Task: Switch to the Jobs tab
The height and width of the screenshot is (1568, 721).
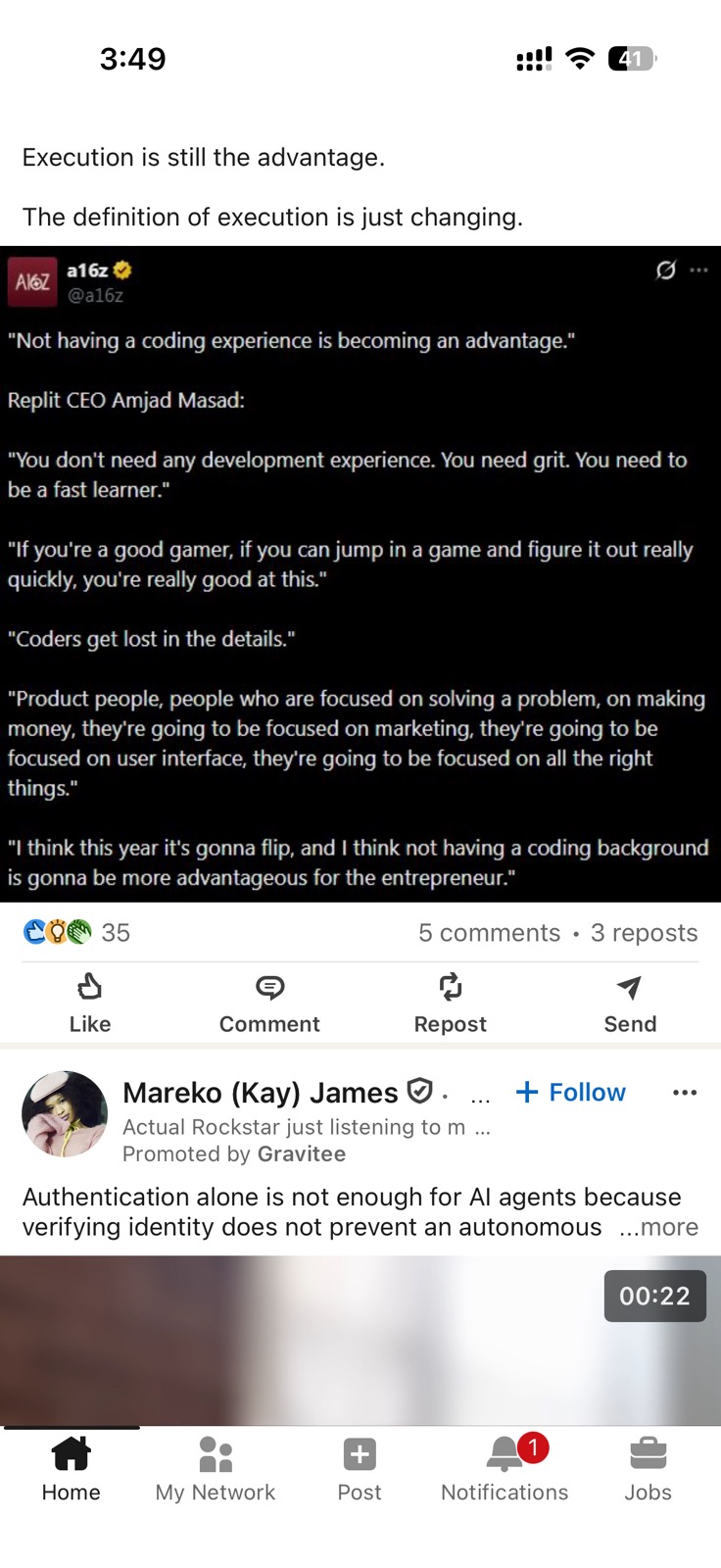Action: tap(648, 1468)
